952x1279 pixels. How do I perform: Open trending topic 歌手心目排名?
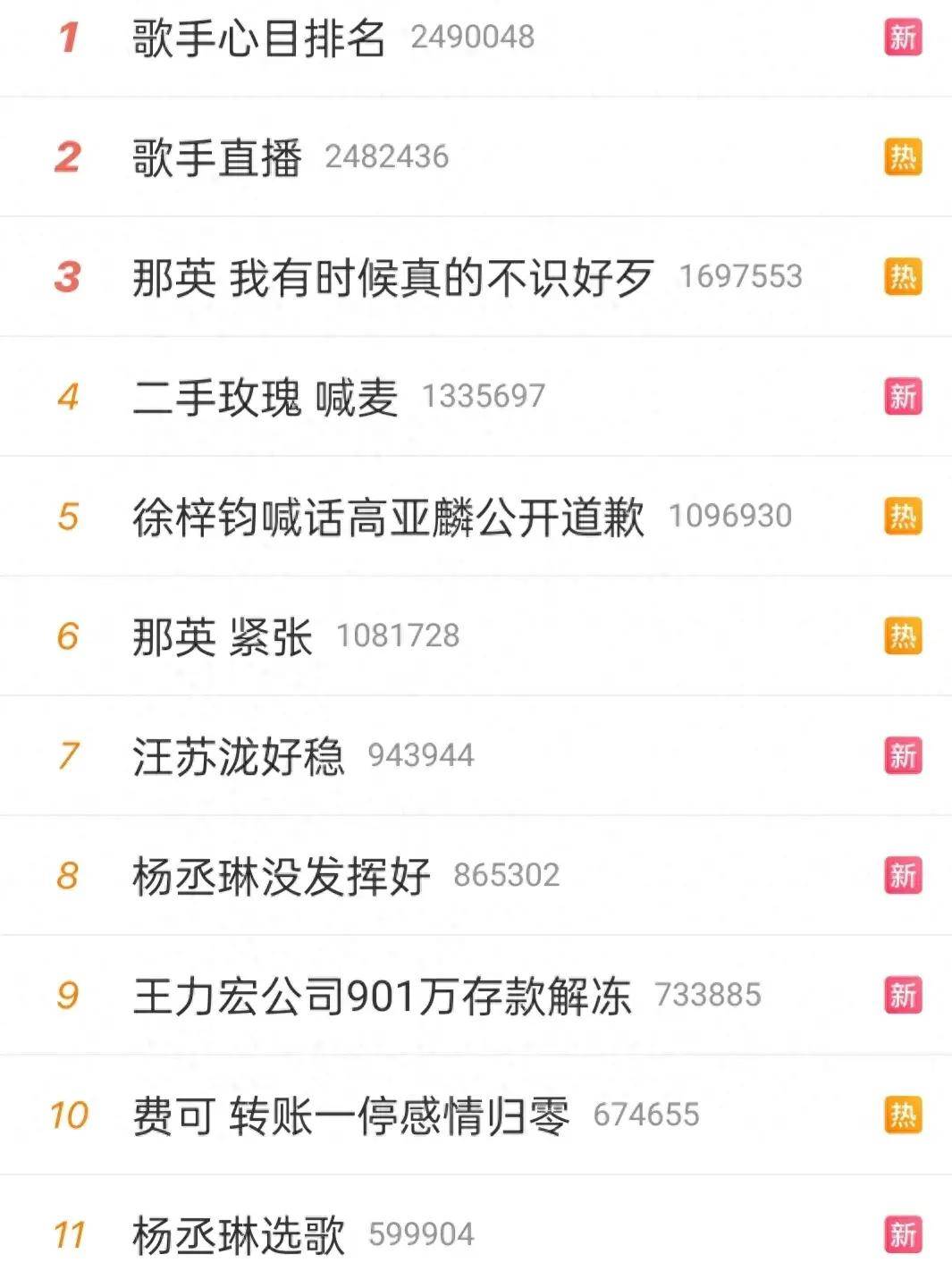259,38
